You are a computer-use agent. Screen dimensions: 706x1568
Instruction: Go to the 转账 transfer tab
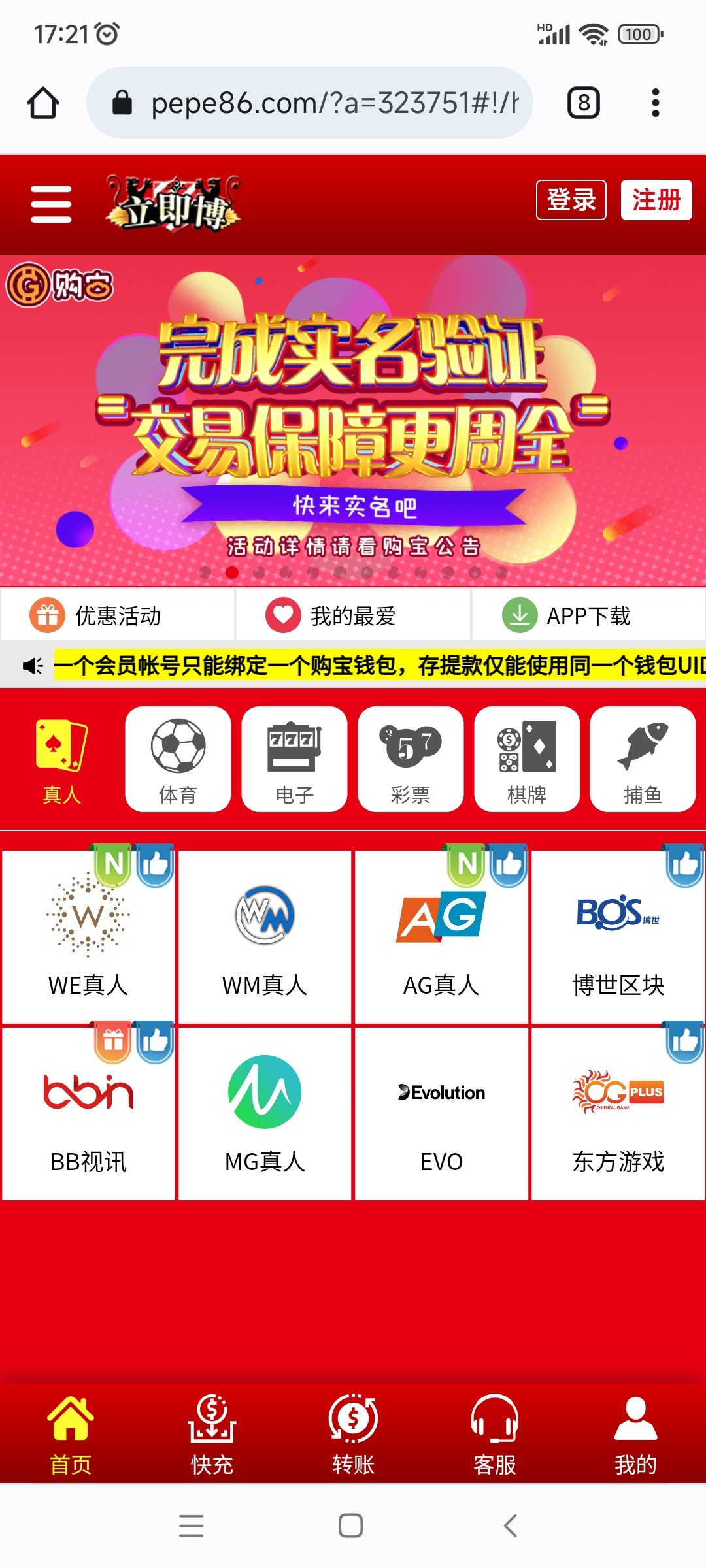[353, 1434]
